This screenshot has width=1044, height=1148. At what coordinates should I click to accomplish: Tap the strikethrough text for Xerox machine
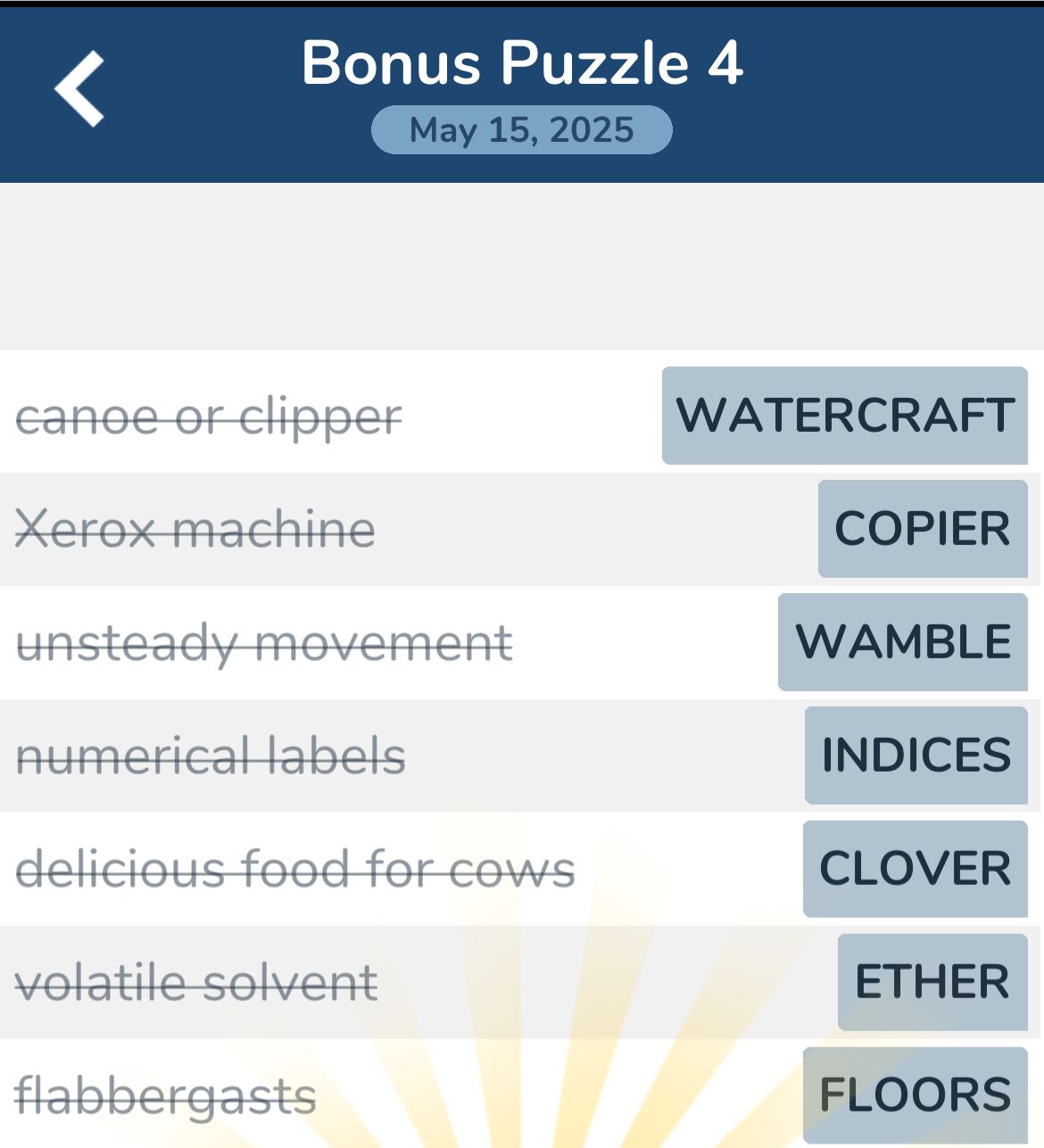point(196,528)
